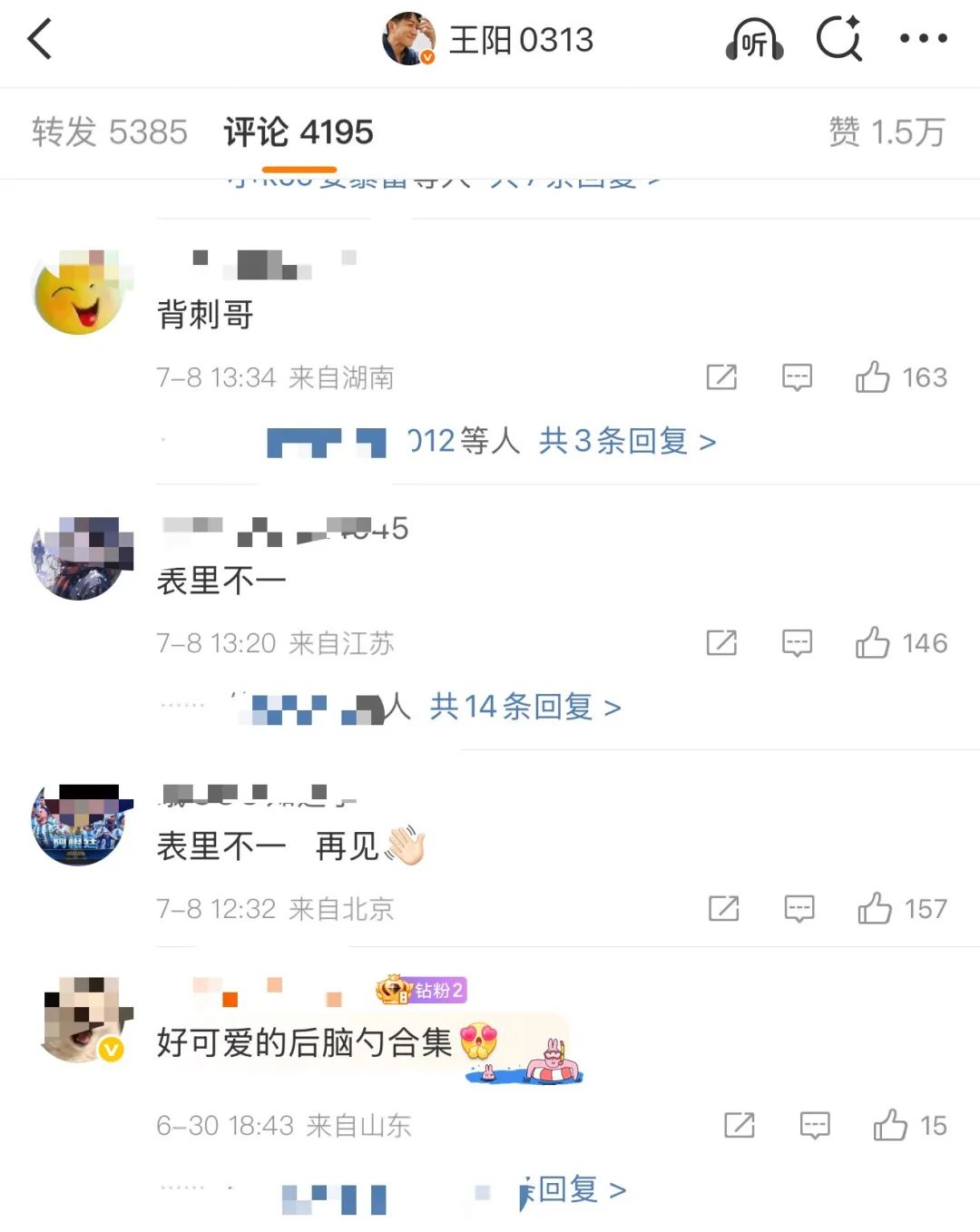Image resolution: width=980 pixels, height=1232 pixels.
Task: Like the 好可爱的后脑勺合集 comment
Action: pyautogui.click(x=891, y=1126)
